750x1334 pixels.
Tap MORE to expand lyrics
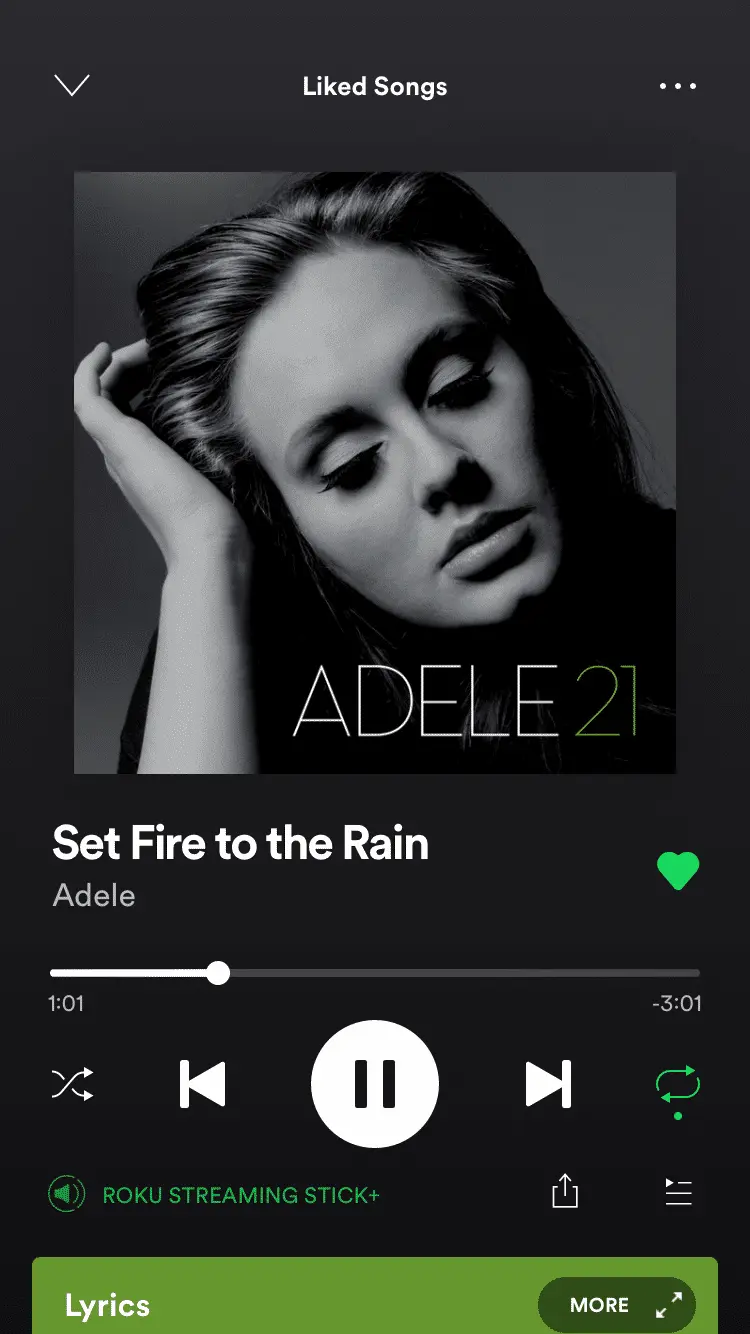click(616, 1304)
